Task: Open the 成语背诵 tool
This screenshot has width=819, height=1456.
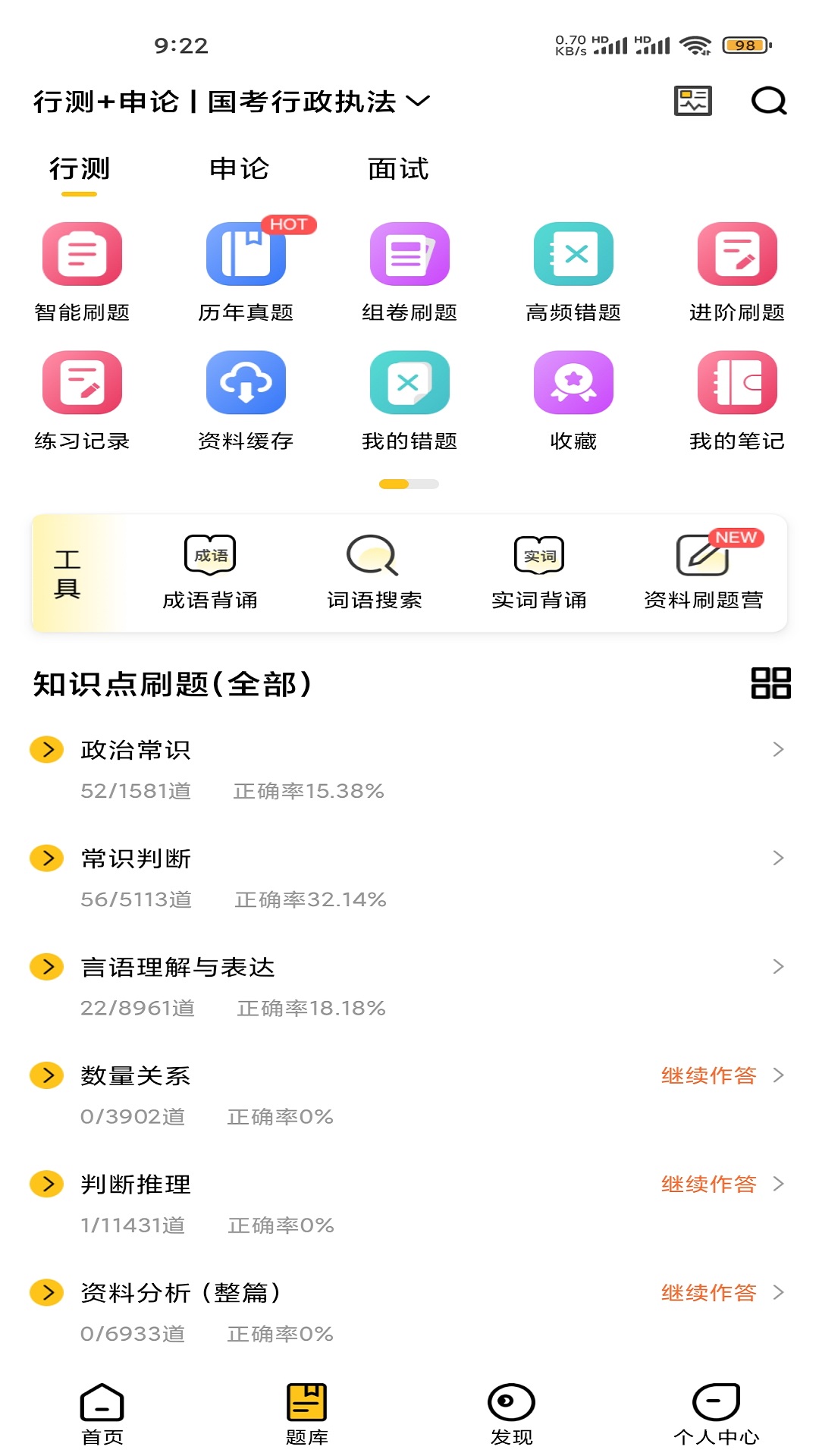Action: pyautogui.click(x=210, y=573)
